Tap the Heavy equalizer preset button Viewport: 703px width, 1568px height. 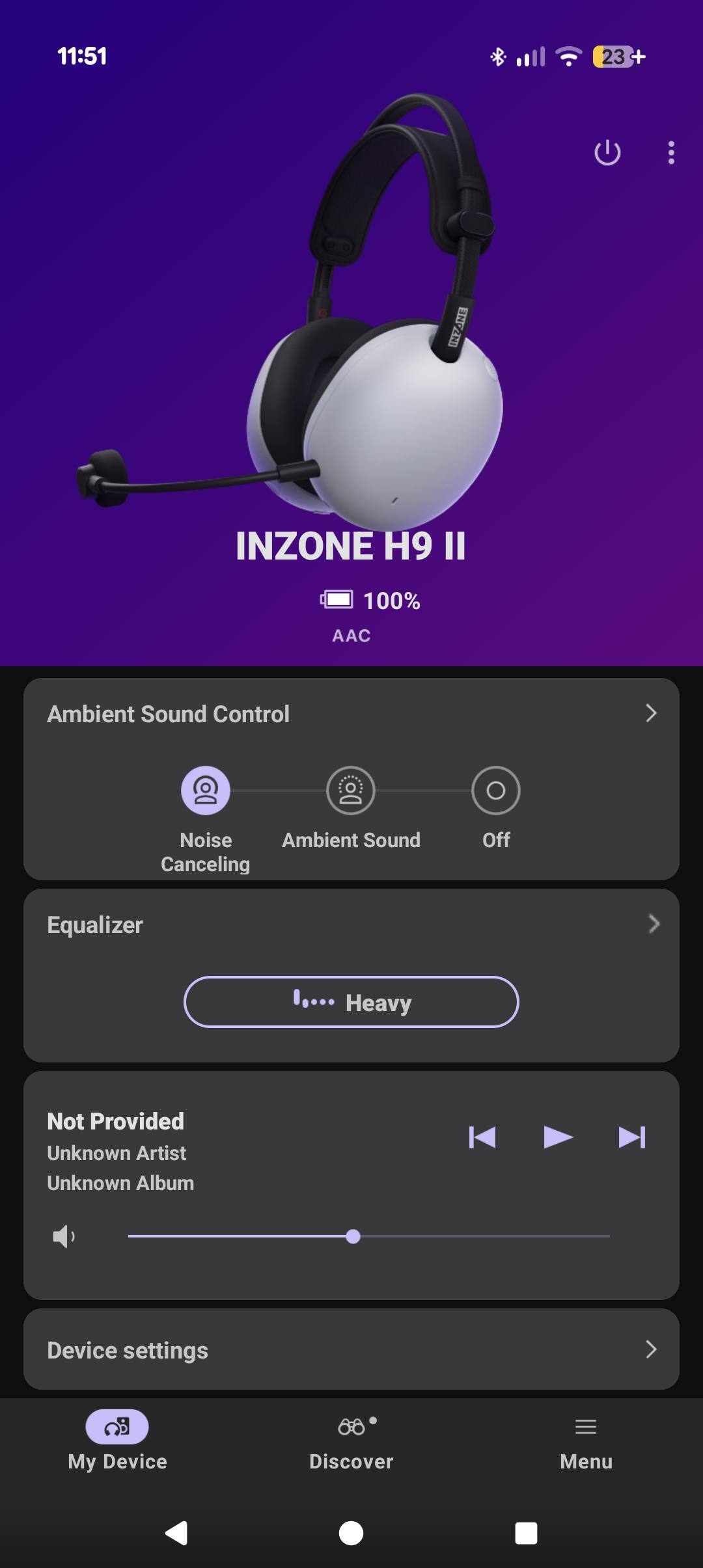[x=351, y=1002]
